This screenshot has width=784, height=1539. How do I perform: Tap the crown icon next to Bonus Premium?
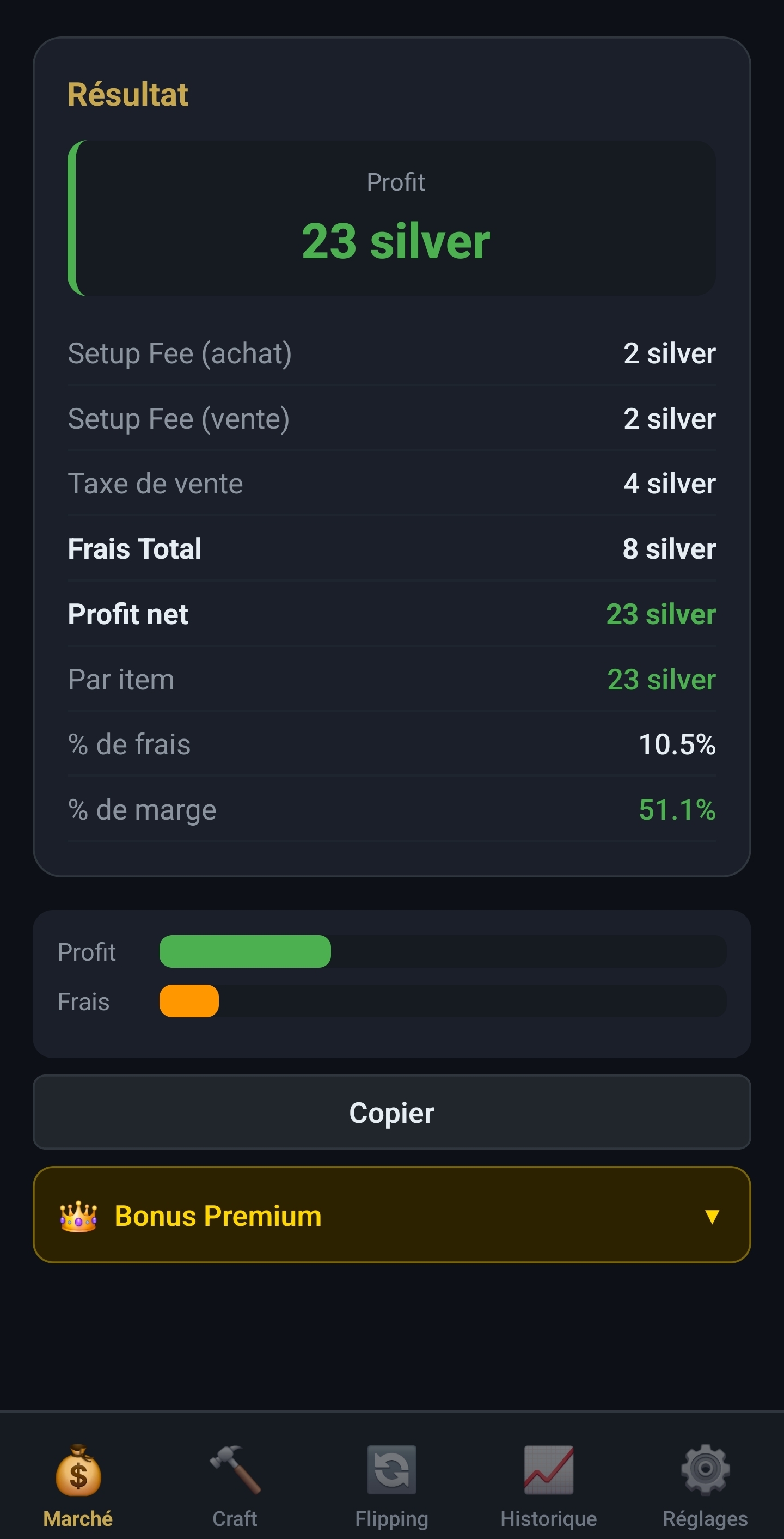[79, 1216]
